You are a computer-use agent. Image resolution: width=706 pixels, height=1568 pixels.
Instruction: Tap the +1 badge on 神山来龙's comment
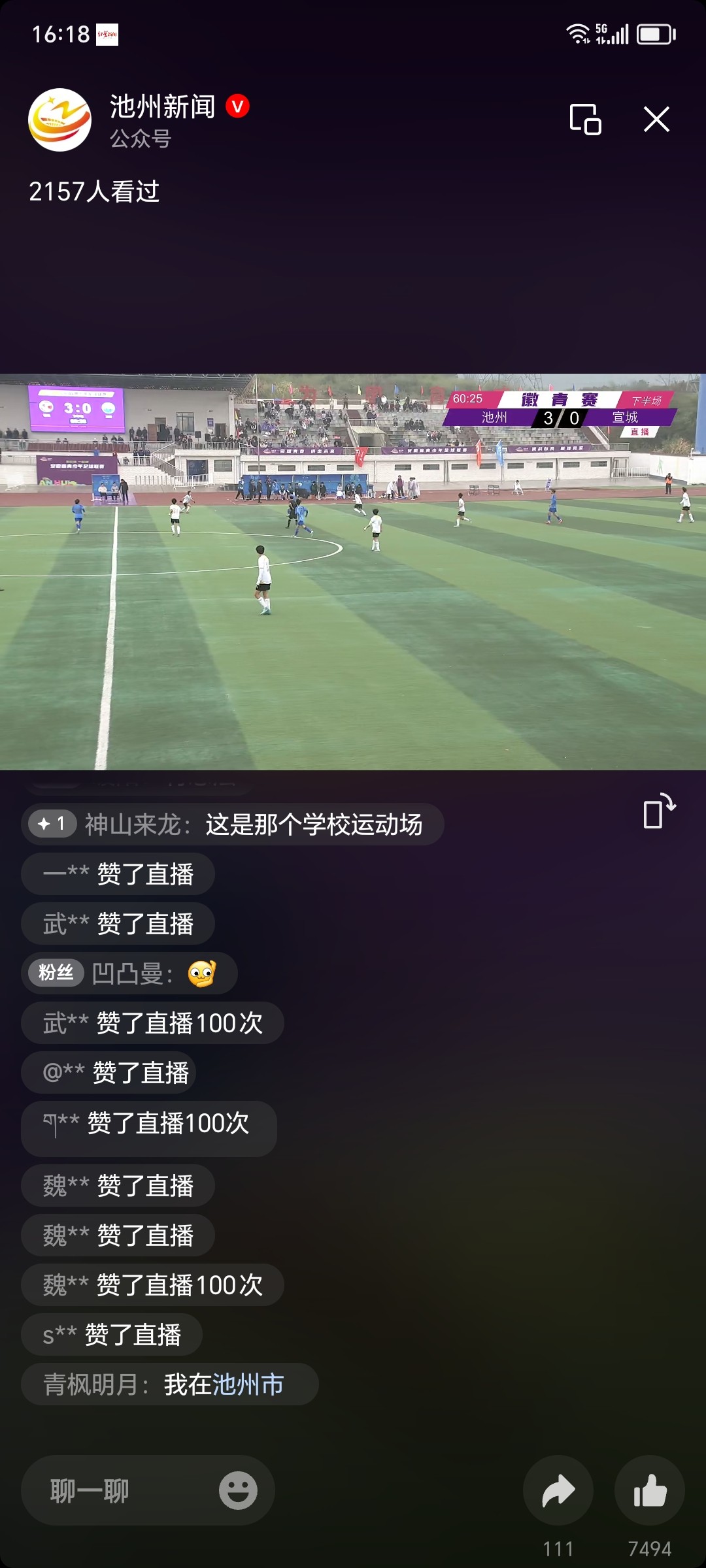(x=52, y=824)
